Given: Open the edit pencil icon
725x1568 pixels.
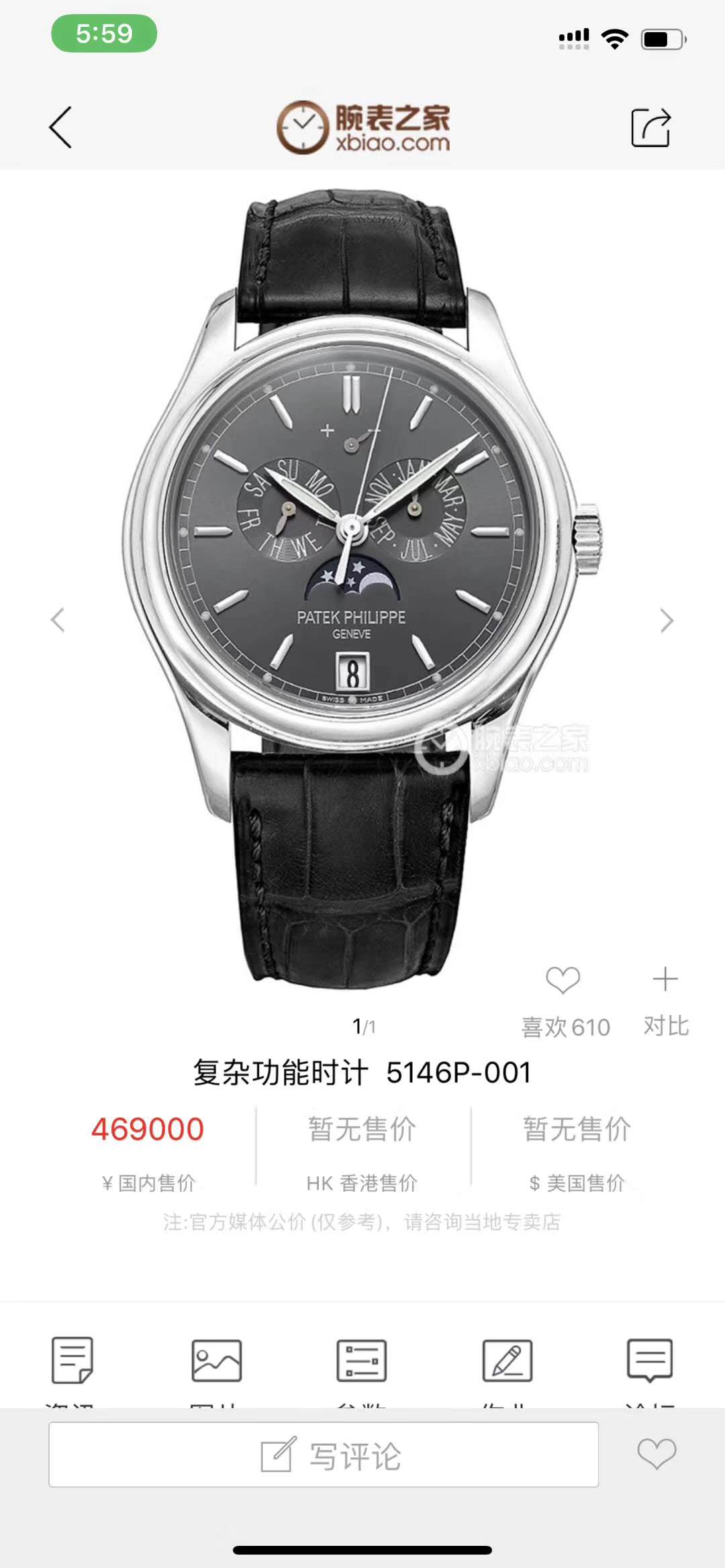Looking at the screenshot, I should pos(507,1361).
